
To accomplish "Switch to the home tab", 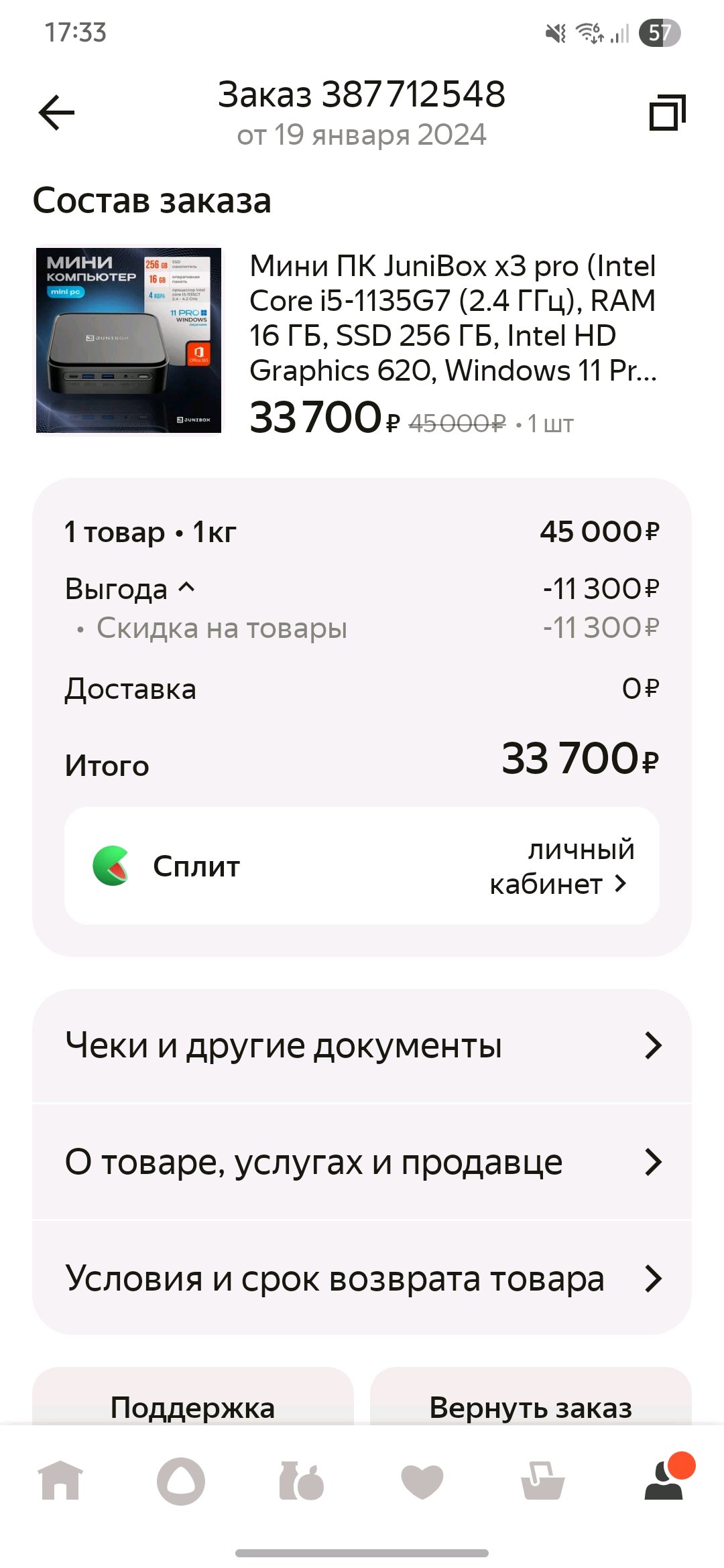I will coord(60,1480).
